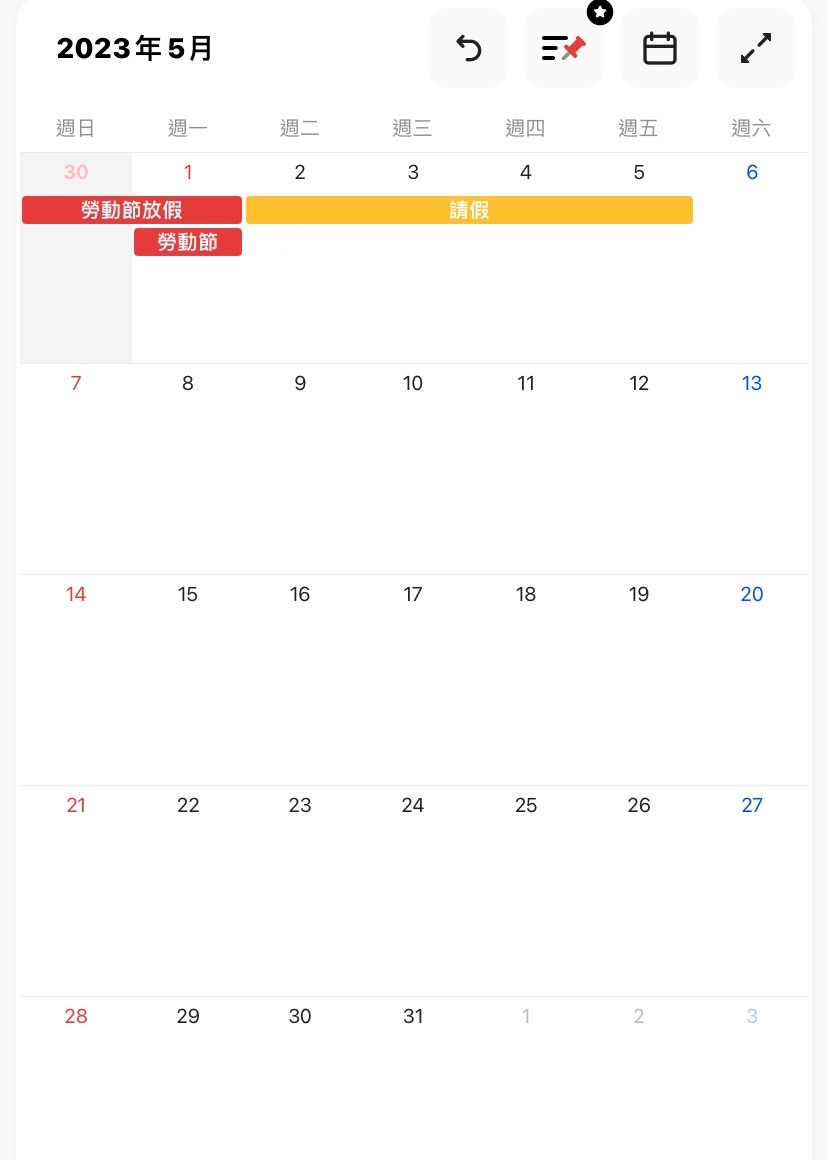Tap the calendar icon in toolbar
The image size is (828, 1160).
point(659,48)
